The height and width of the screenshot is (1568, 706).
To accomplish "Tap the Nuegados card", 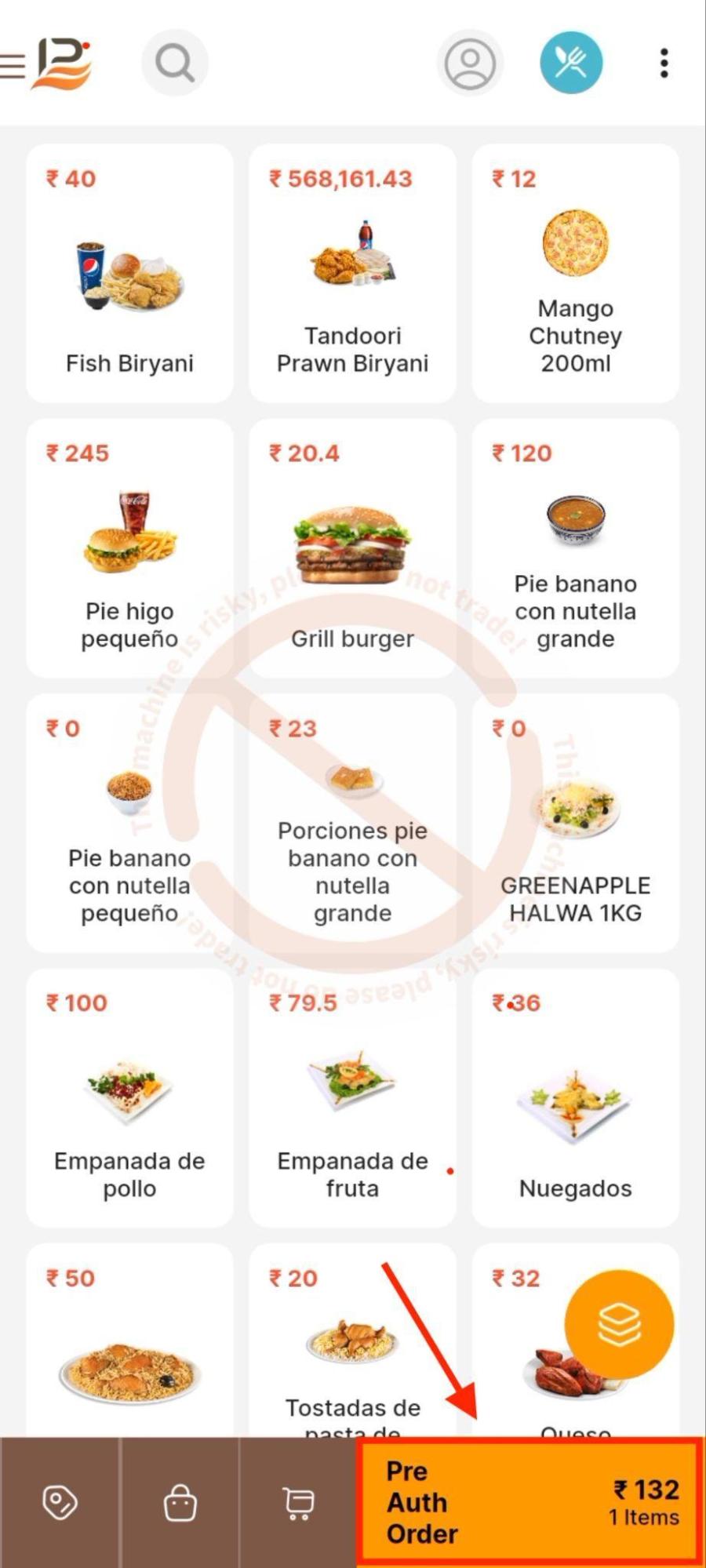I will coord(575,1097).
